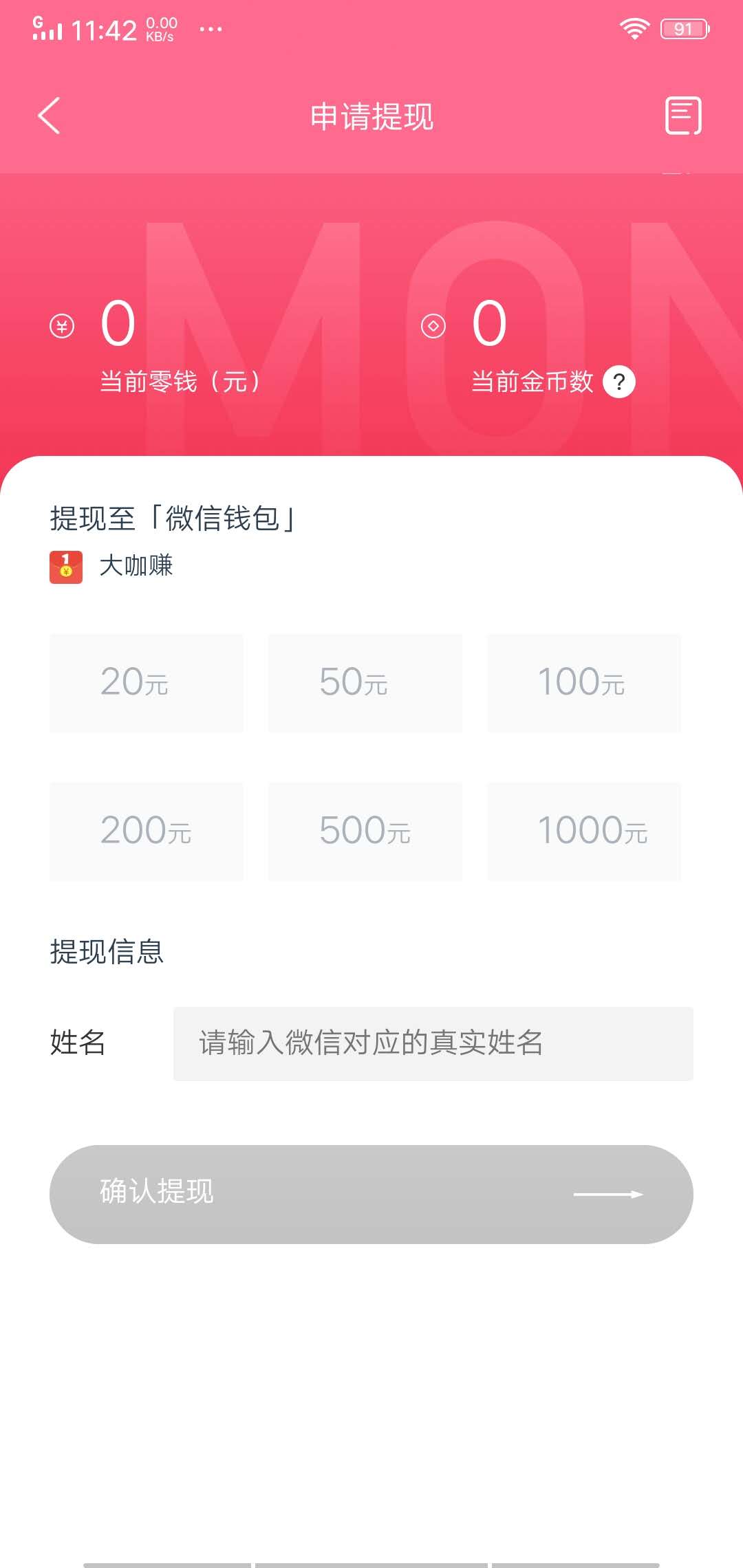Click the arrow inside the confirm bar
743x1568 pixels.
(x=607, y=1193)
